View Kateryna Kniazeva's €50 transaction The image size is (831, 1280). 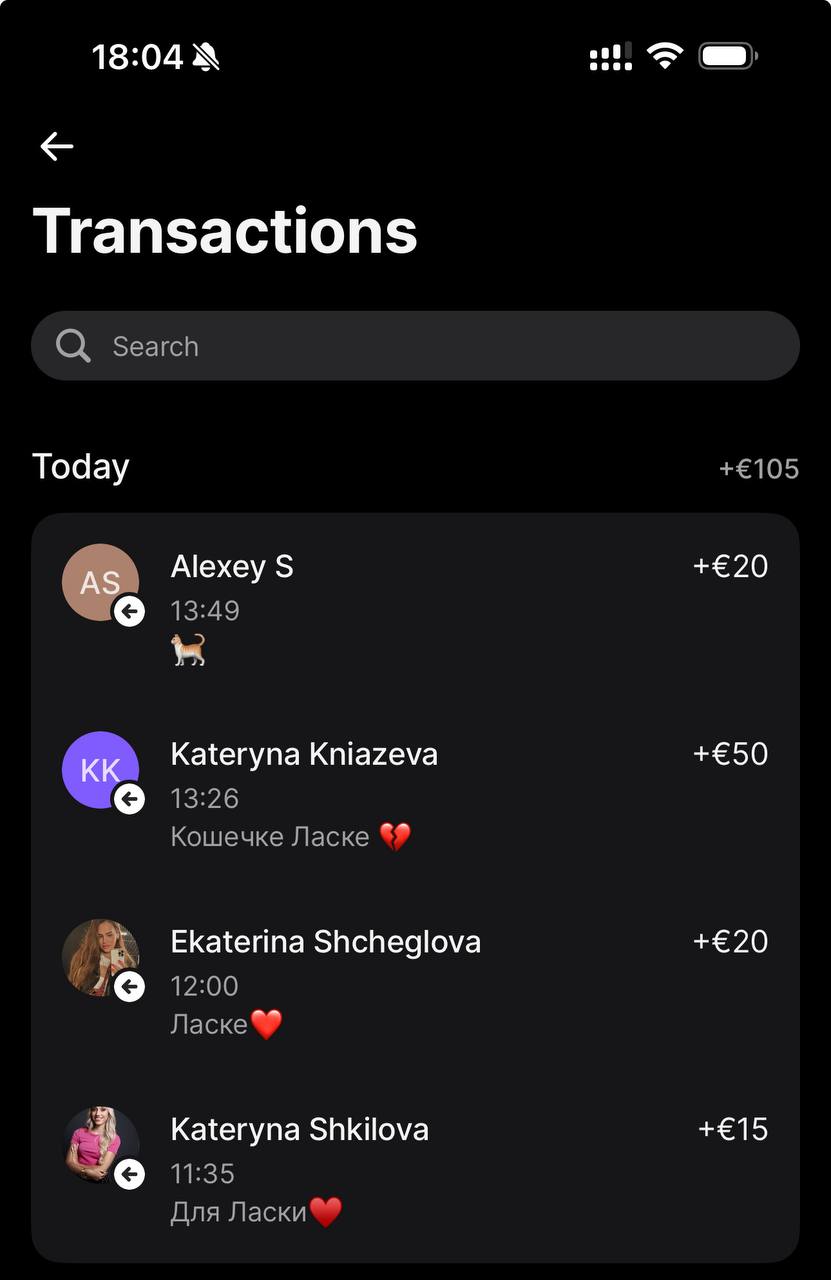[415, 794]
